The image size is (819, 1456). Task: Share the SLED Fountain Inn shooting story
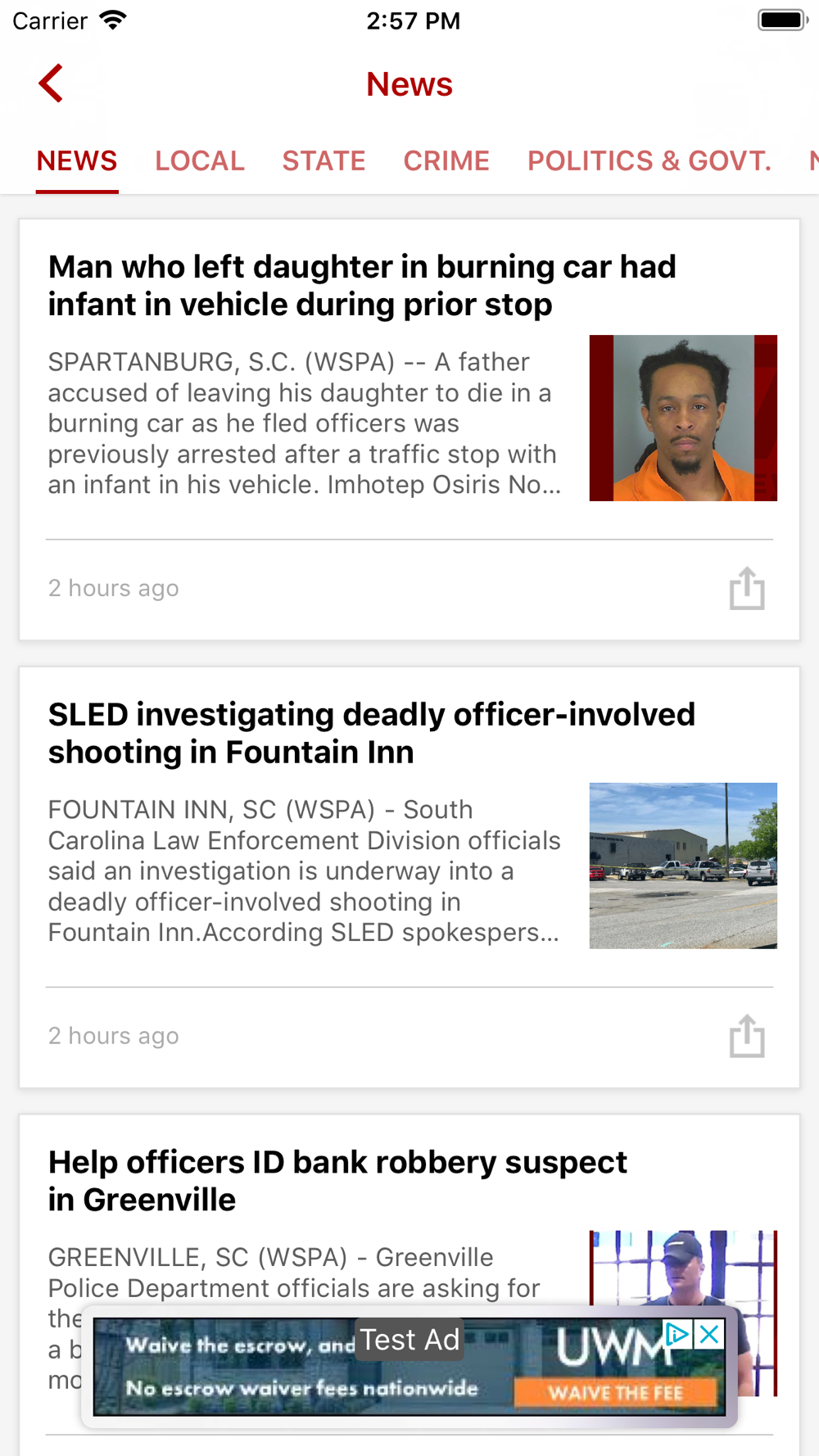tap(747, 1037)
